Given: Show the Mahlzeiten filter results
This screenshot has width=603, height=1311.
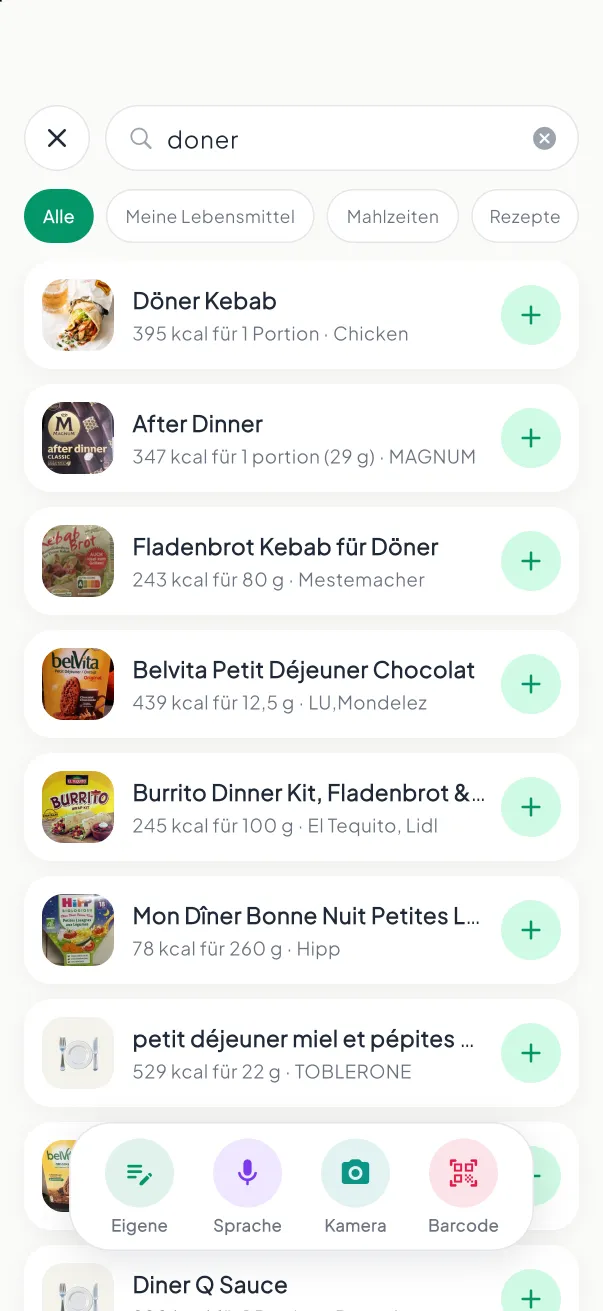Looking at the screenshot, I should (x=393, y=216).
